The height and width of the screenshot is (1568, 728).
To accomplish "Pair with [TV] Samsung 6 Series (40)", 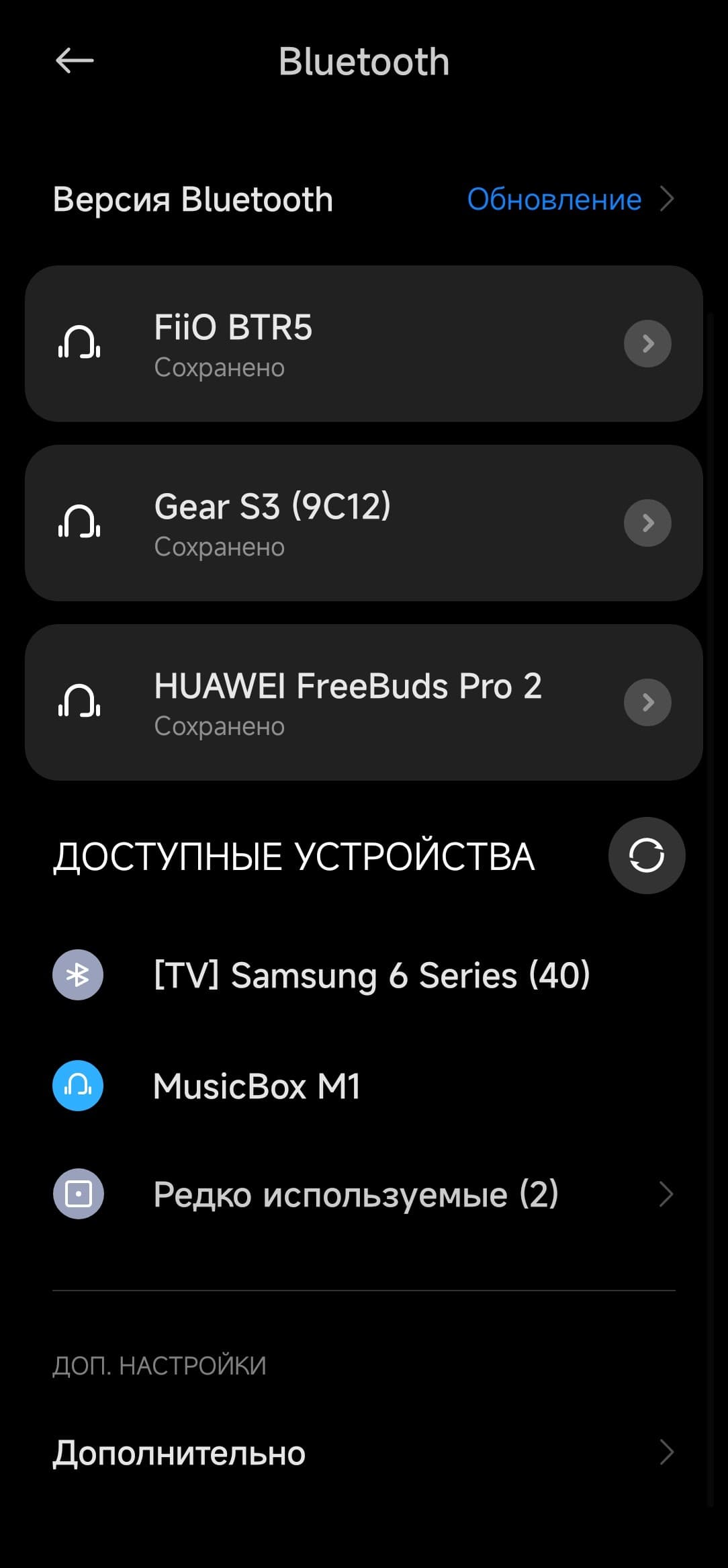I will pos(371,975).
